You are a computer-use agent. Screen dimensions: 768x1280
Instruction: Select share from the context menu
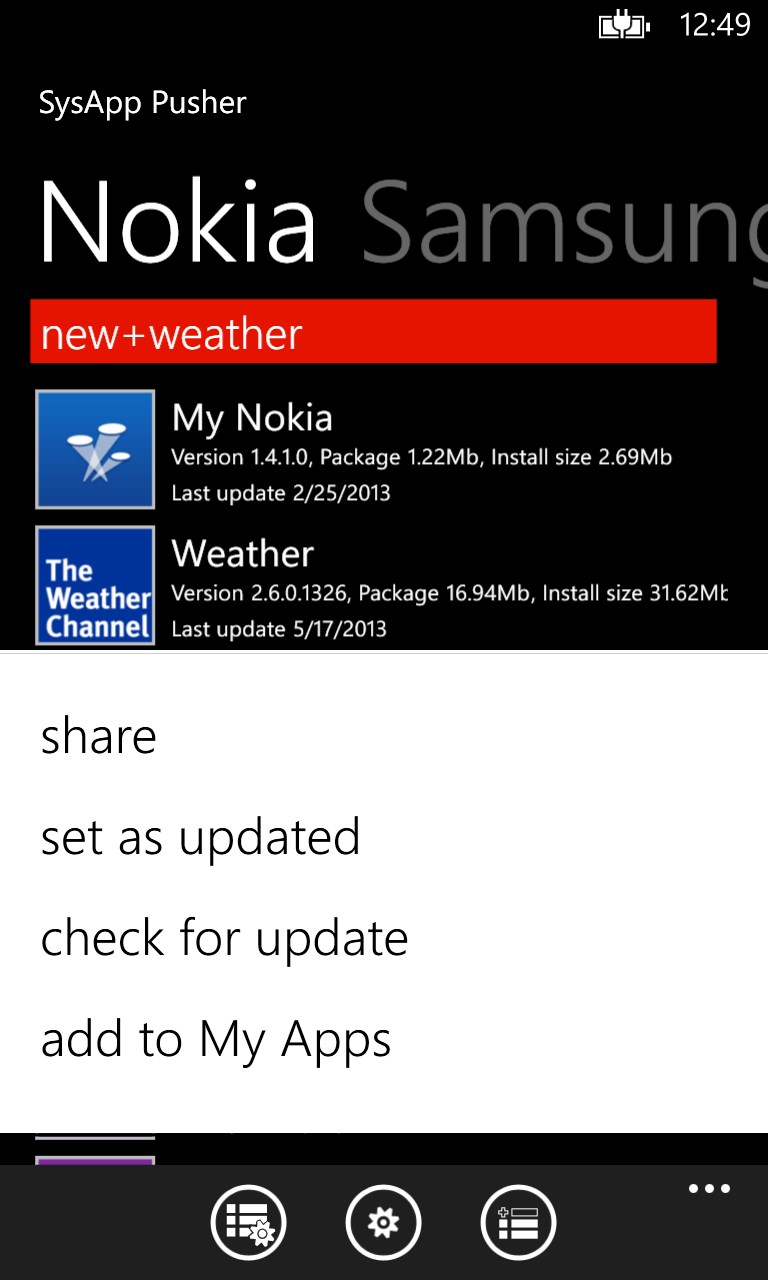99,737
